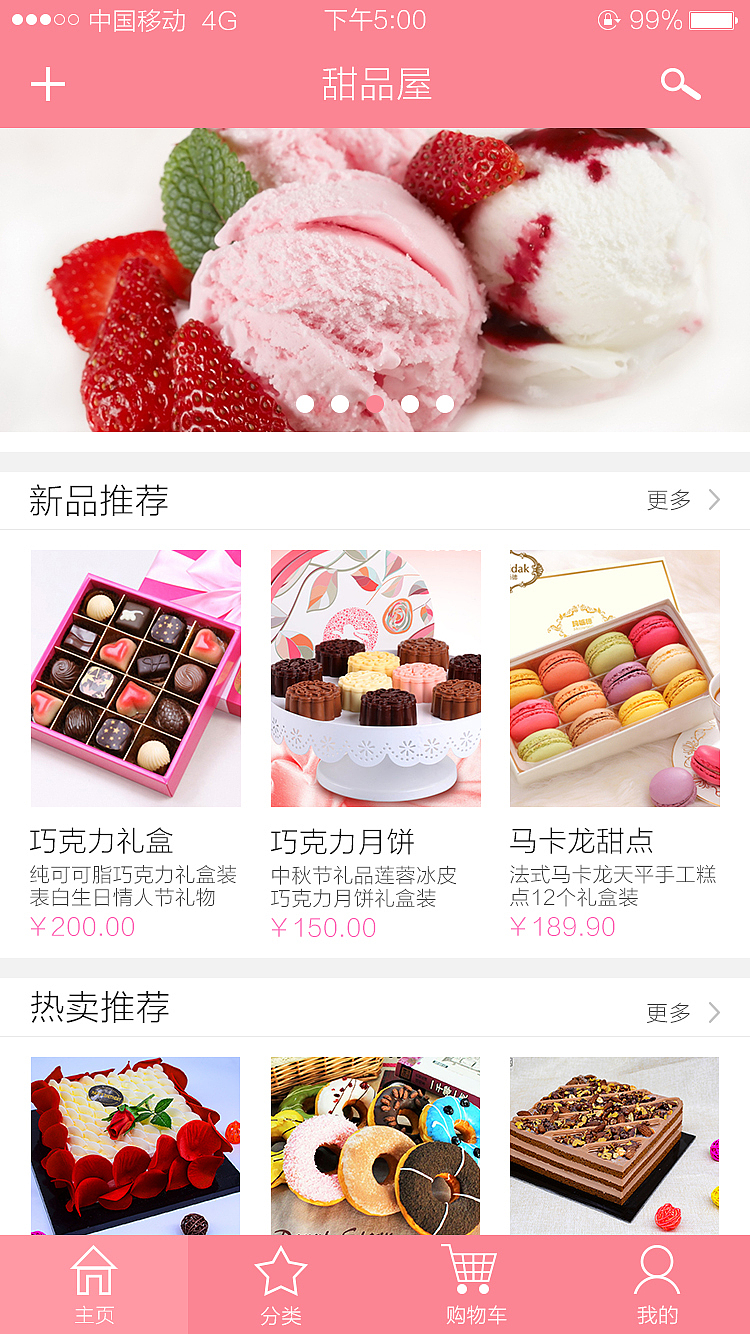The width and height of the screenshot is (750, 1334).
Task: Switch to the 我的 profile tab
Action: coord(657,1285)
